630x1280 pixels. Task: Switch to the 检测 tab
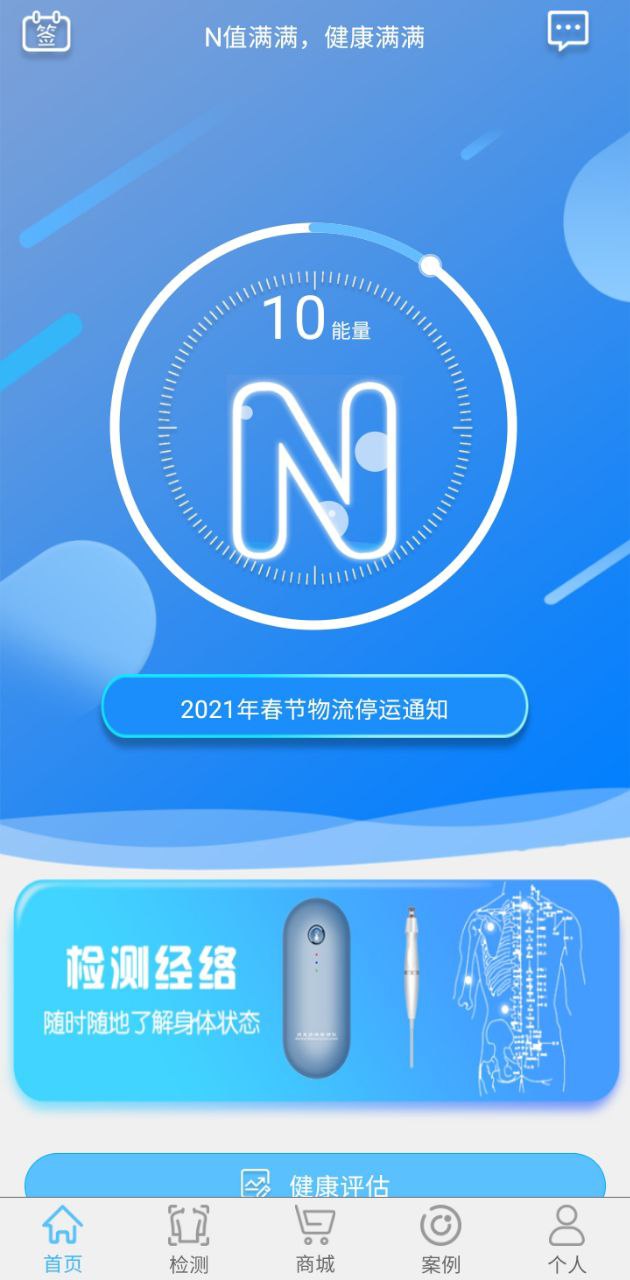click(189, 1240)
